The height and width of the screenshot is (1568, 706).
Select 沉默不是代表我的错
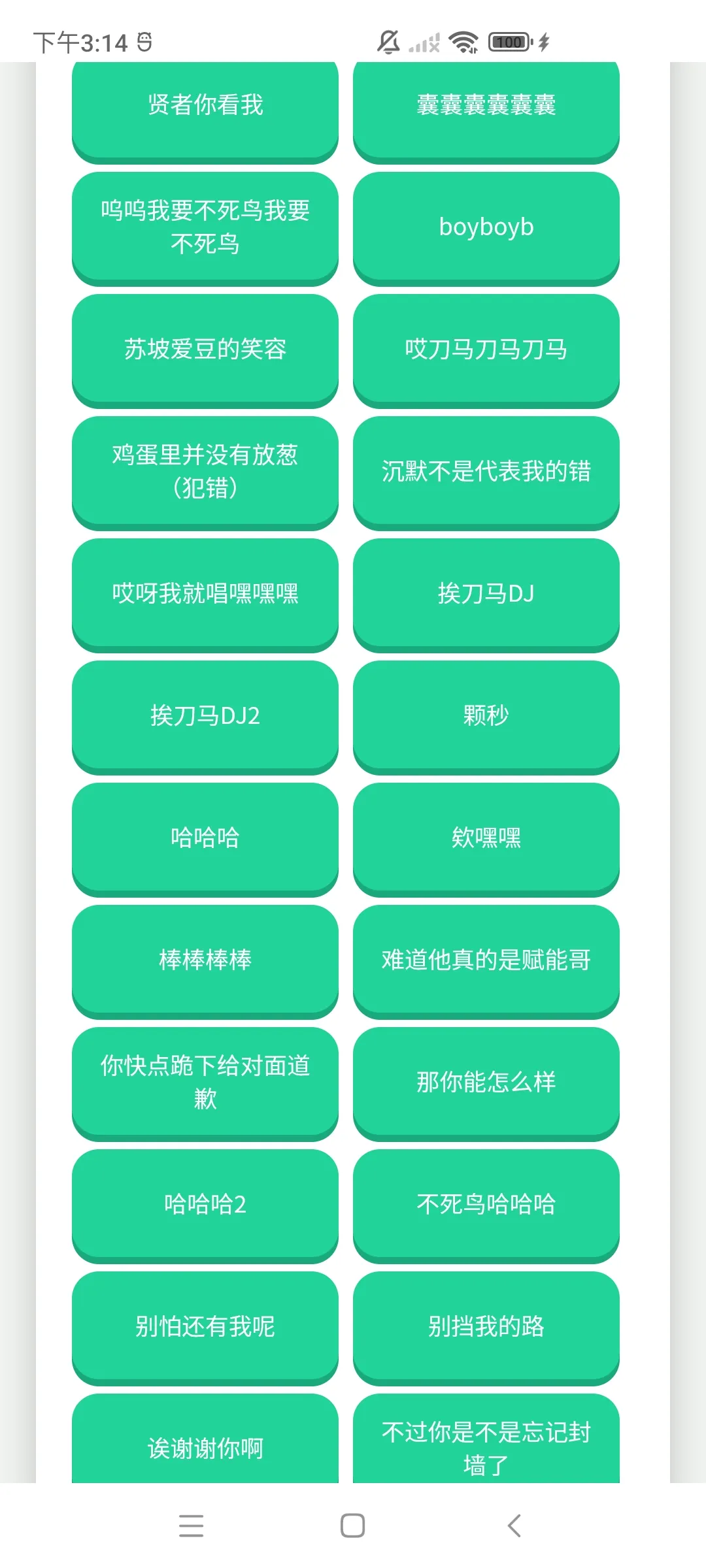click(x=485, y=472)
